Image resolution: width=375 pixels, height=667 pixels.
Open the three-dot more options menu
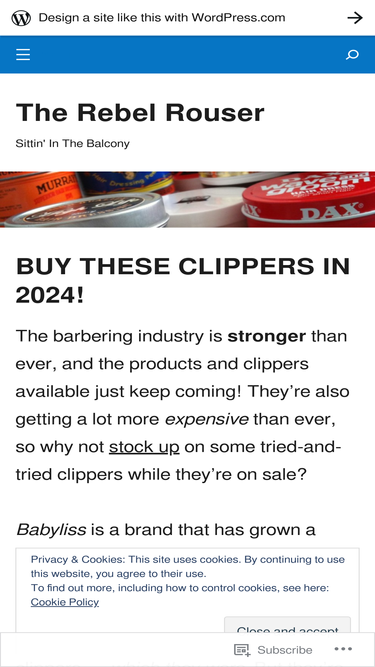[343, 649]
